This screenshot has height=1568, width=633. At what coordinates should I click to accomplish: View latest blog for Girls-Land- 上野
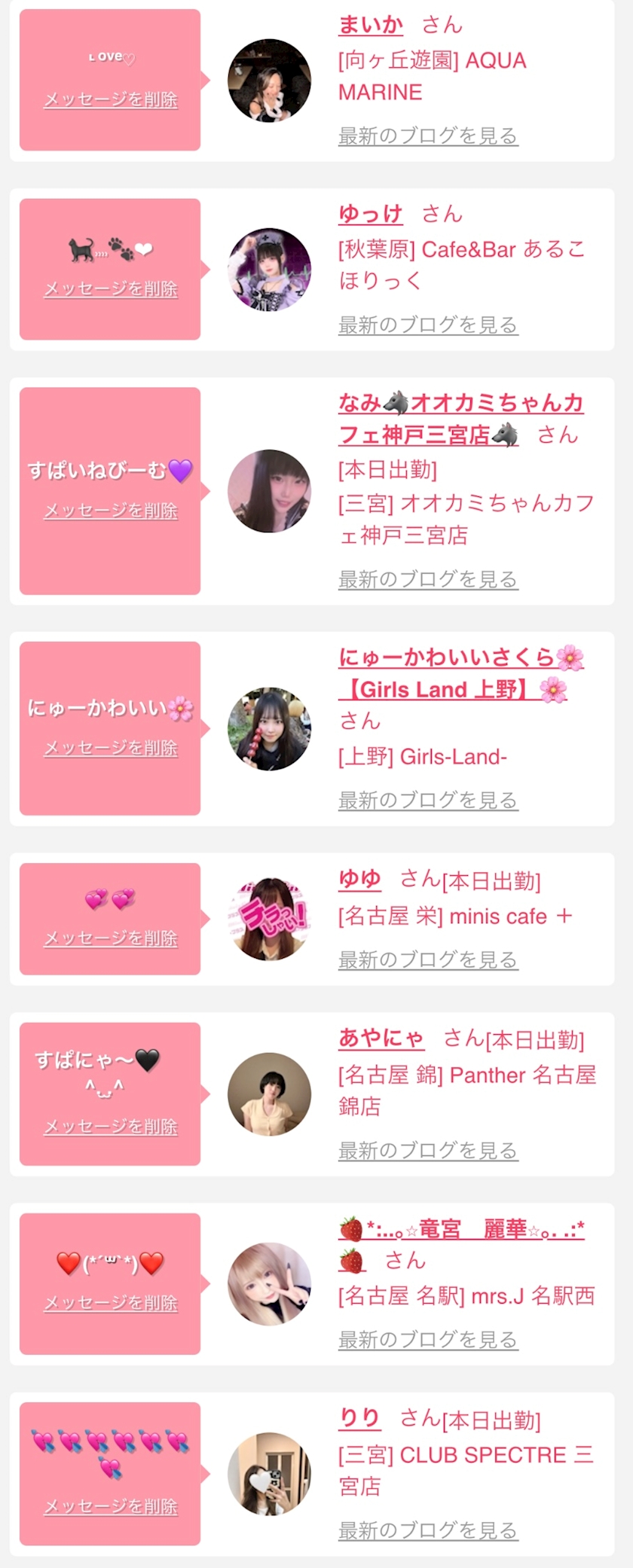[428, 800]
